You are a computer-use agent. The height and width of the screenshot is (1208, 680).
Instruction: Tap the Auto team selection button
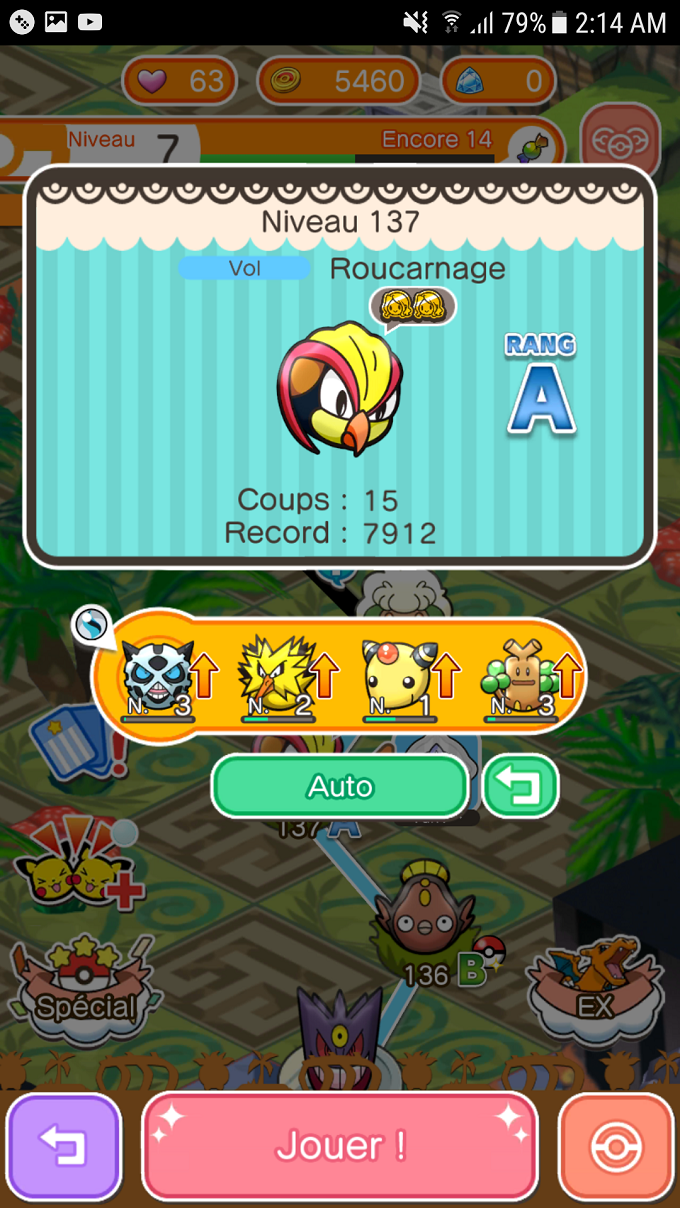(x=340, y=786)
